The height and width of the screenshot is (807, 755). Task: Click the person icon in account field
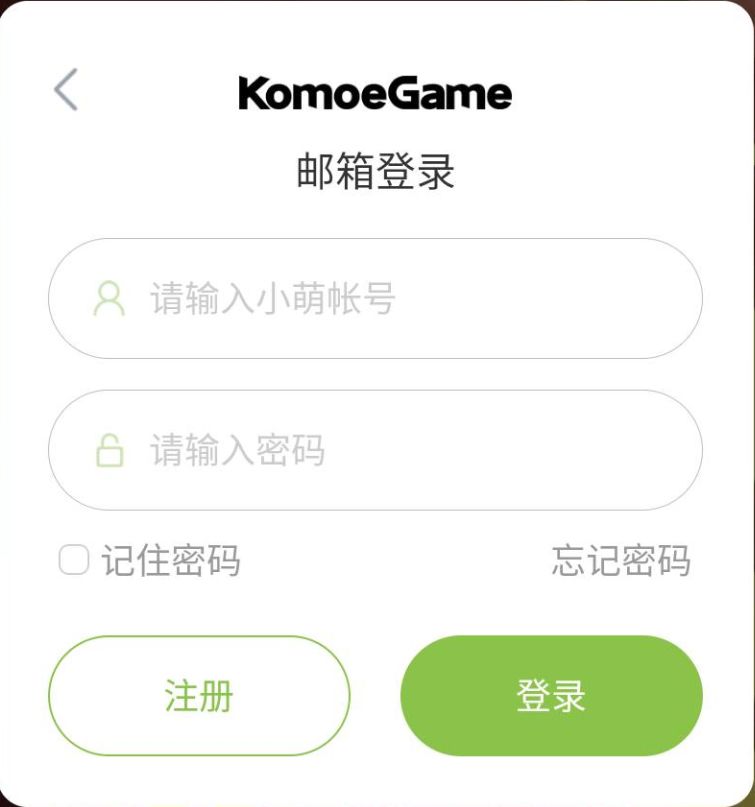[112, 298]
